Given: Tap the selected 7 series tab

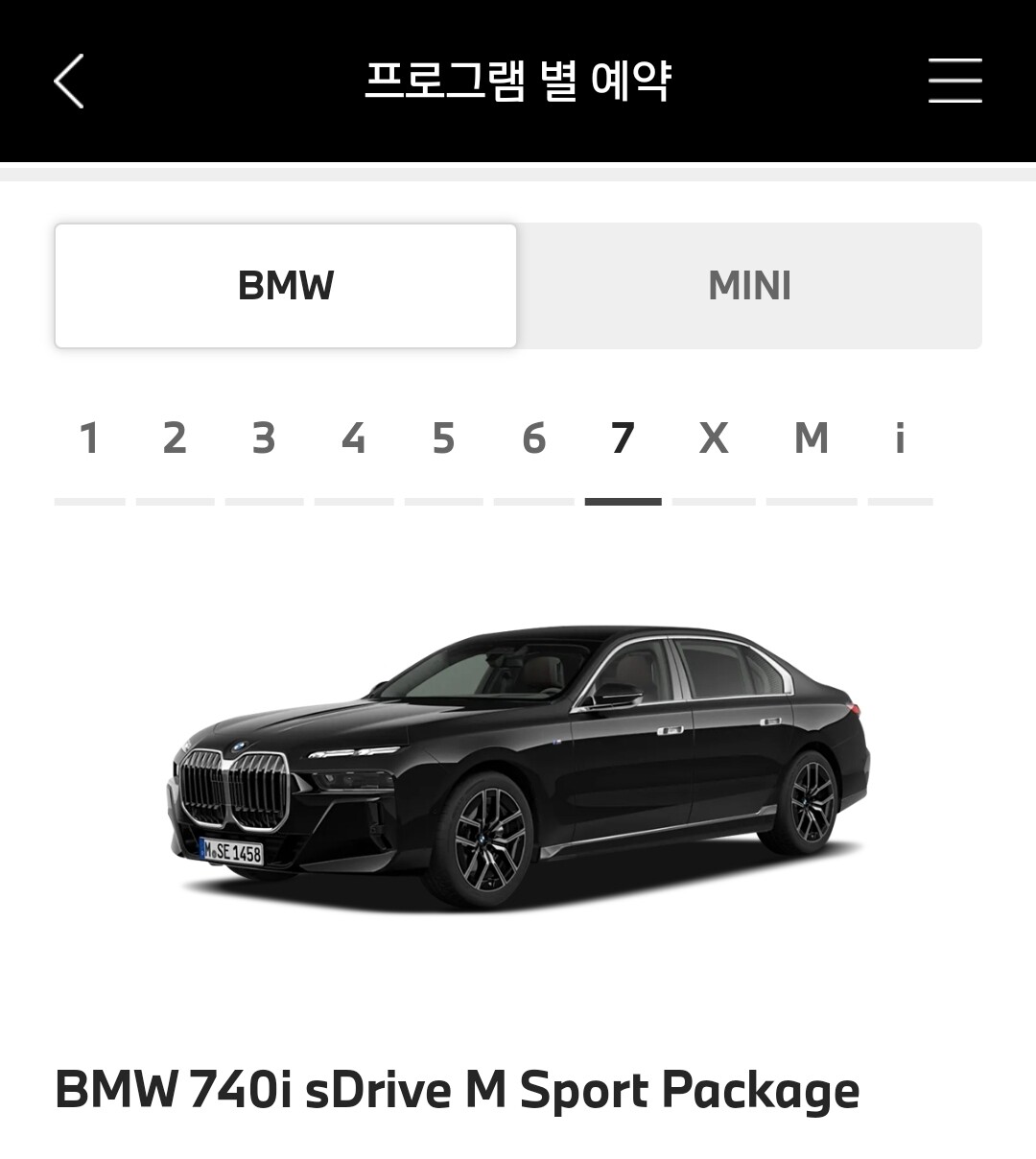Looking at the screenshot, I should coord(624,451).
